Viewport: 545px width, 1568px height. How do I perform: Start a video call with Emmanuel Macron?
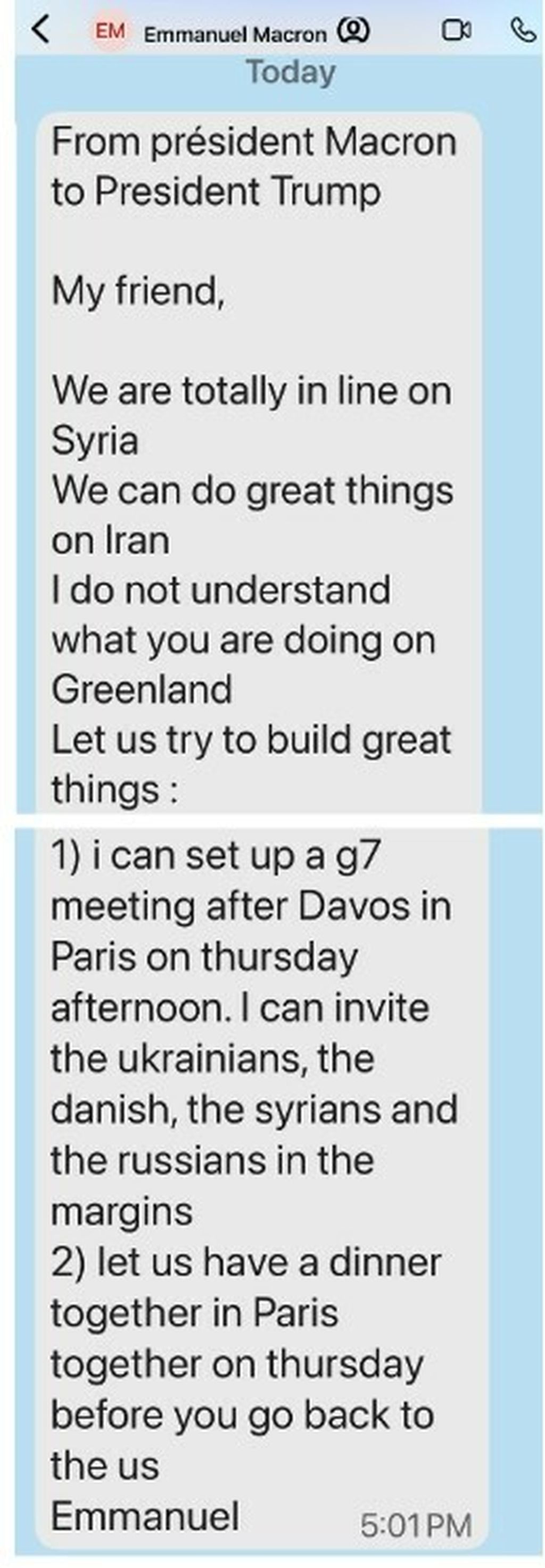tap(456, 30)
